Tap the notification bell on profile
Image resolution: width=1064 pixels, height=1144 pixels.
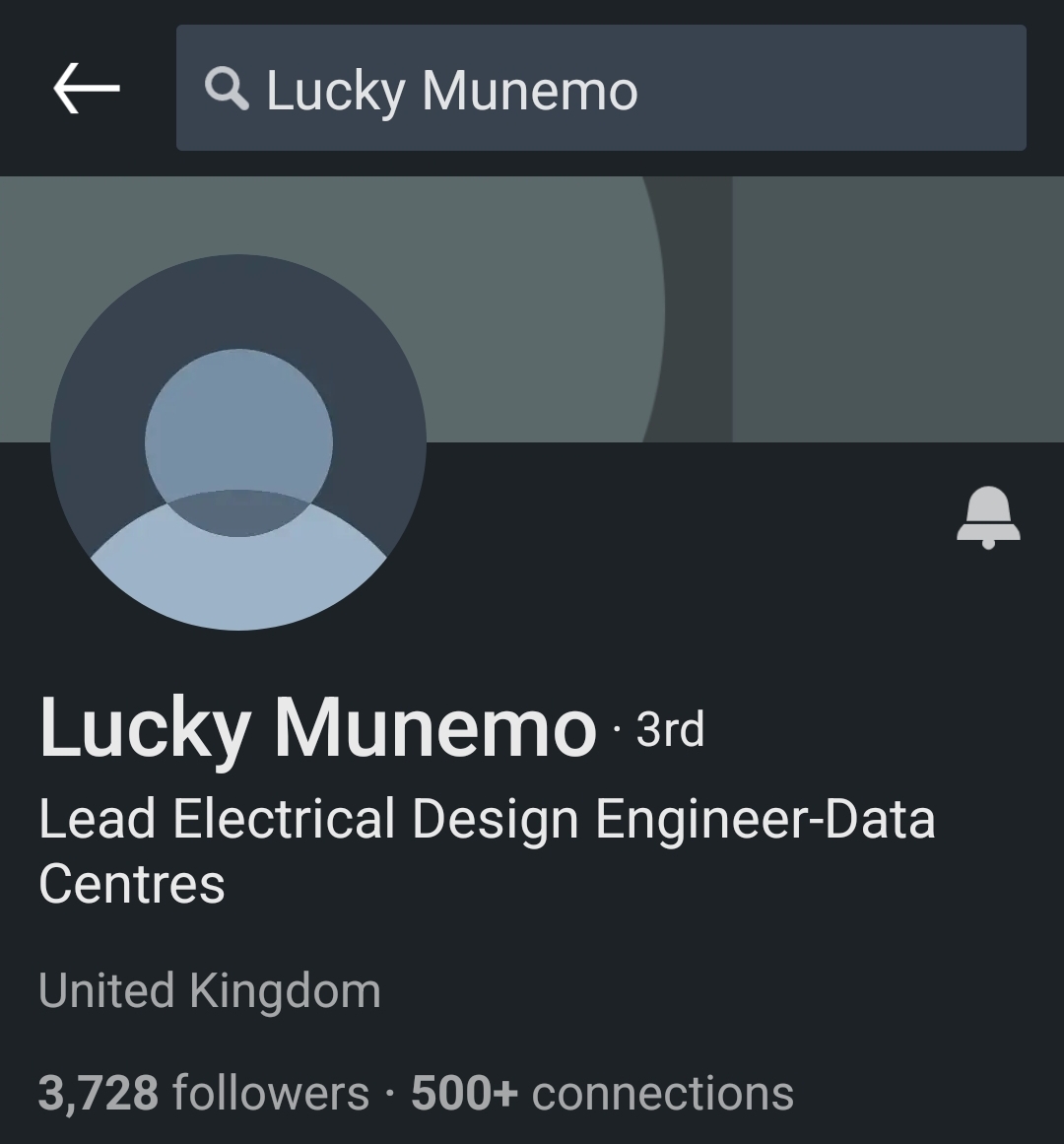[988, 516]
